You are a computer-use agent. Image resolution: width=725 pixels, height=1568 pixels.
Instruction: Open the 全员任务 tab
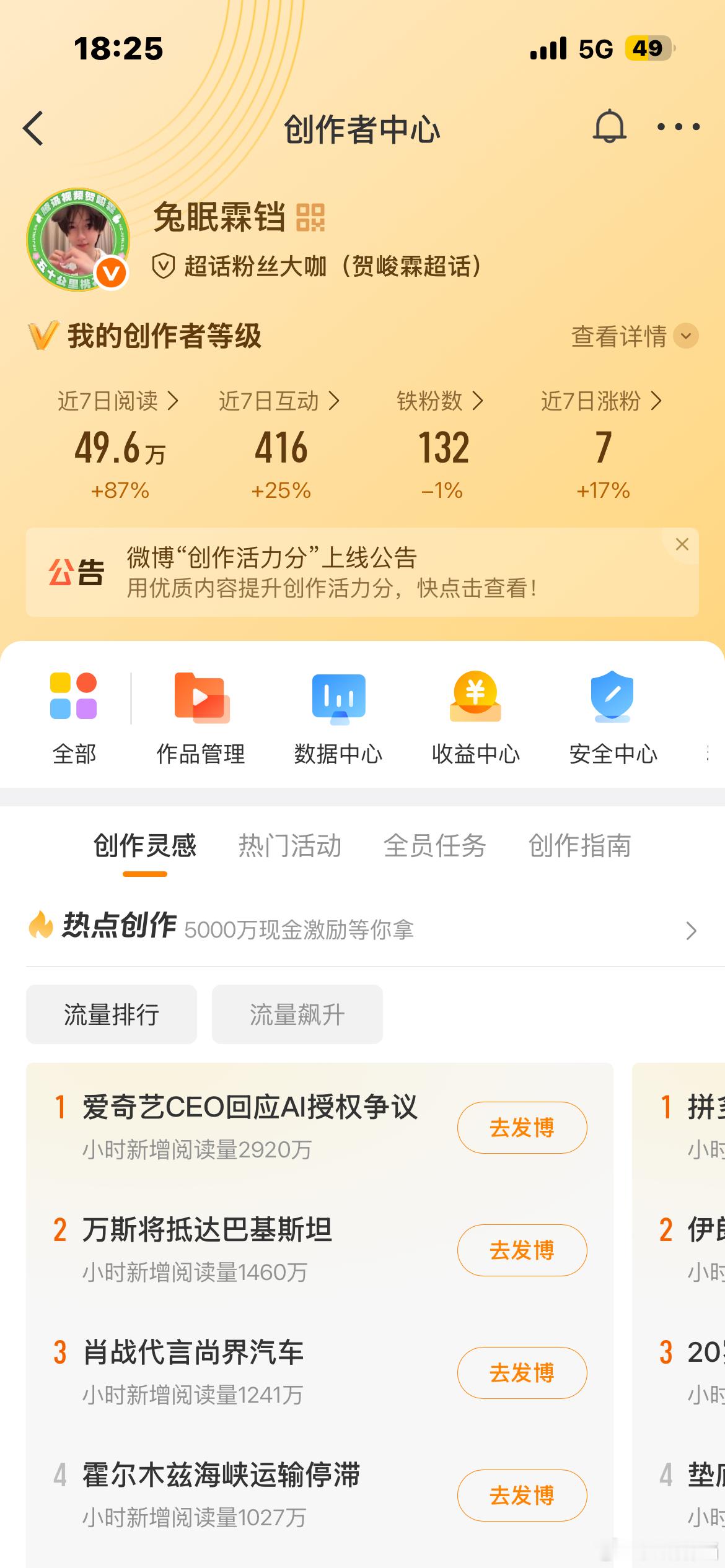coord(435,846)
